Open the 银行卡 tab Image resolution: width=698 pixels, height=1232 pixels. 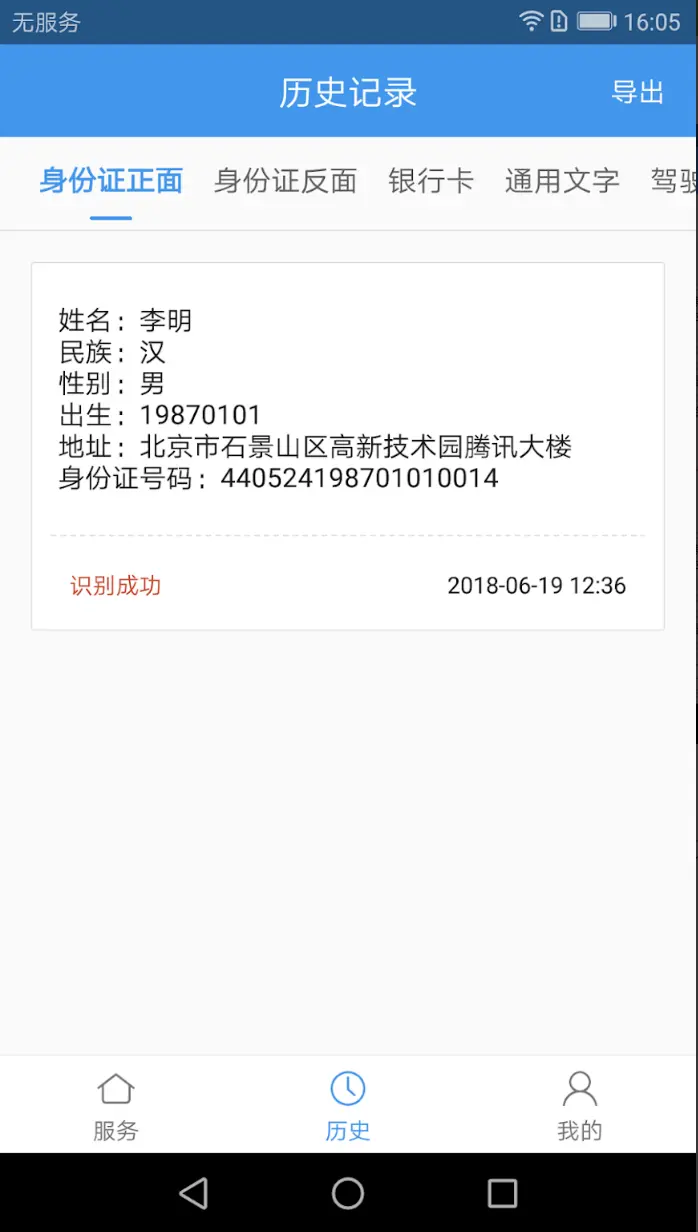[430, 181]
